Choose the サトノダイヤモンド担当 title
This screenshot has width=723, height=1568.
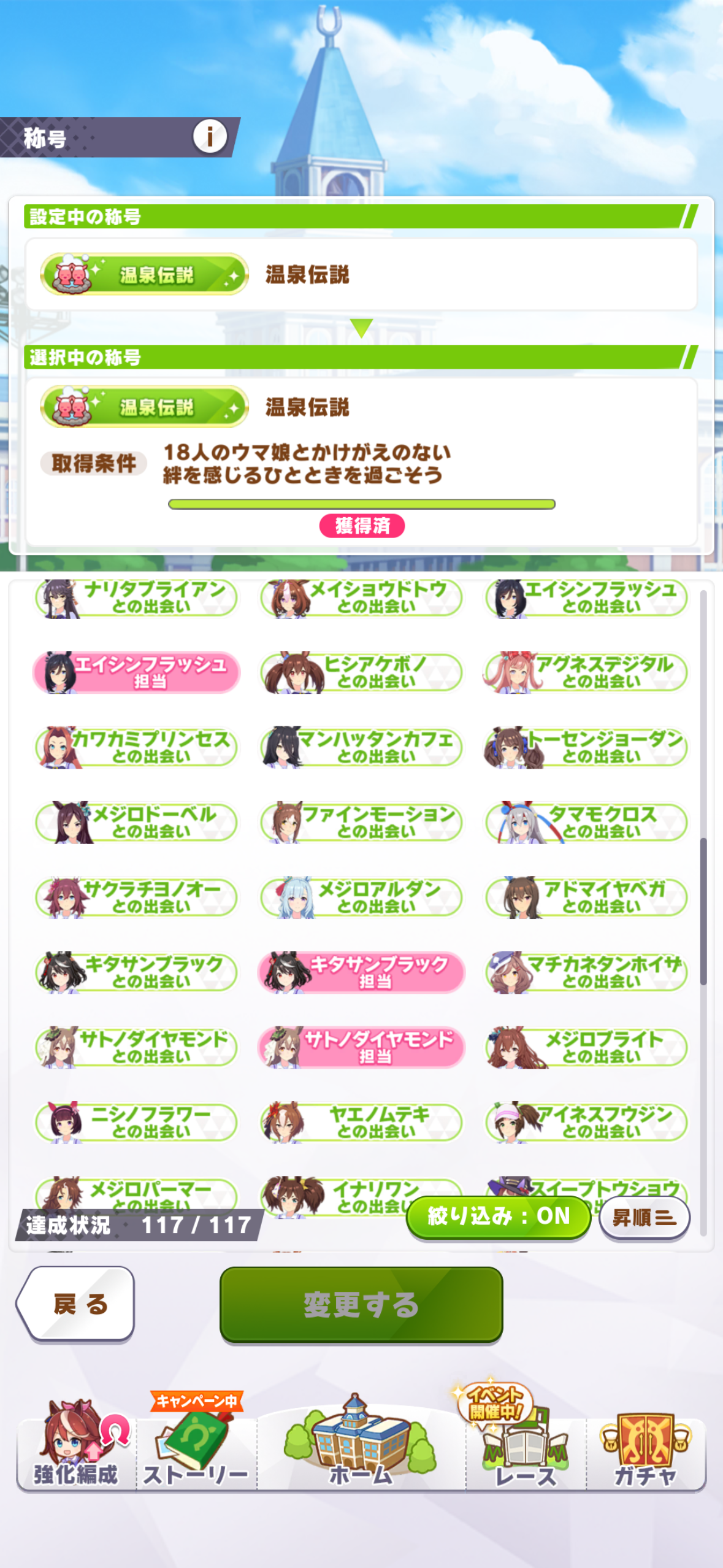coord(361,1047)
